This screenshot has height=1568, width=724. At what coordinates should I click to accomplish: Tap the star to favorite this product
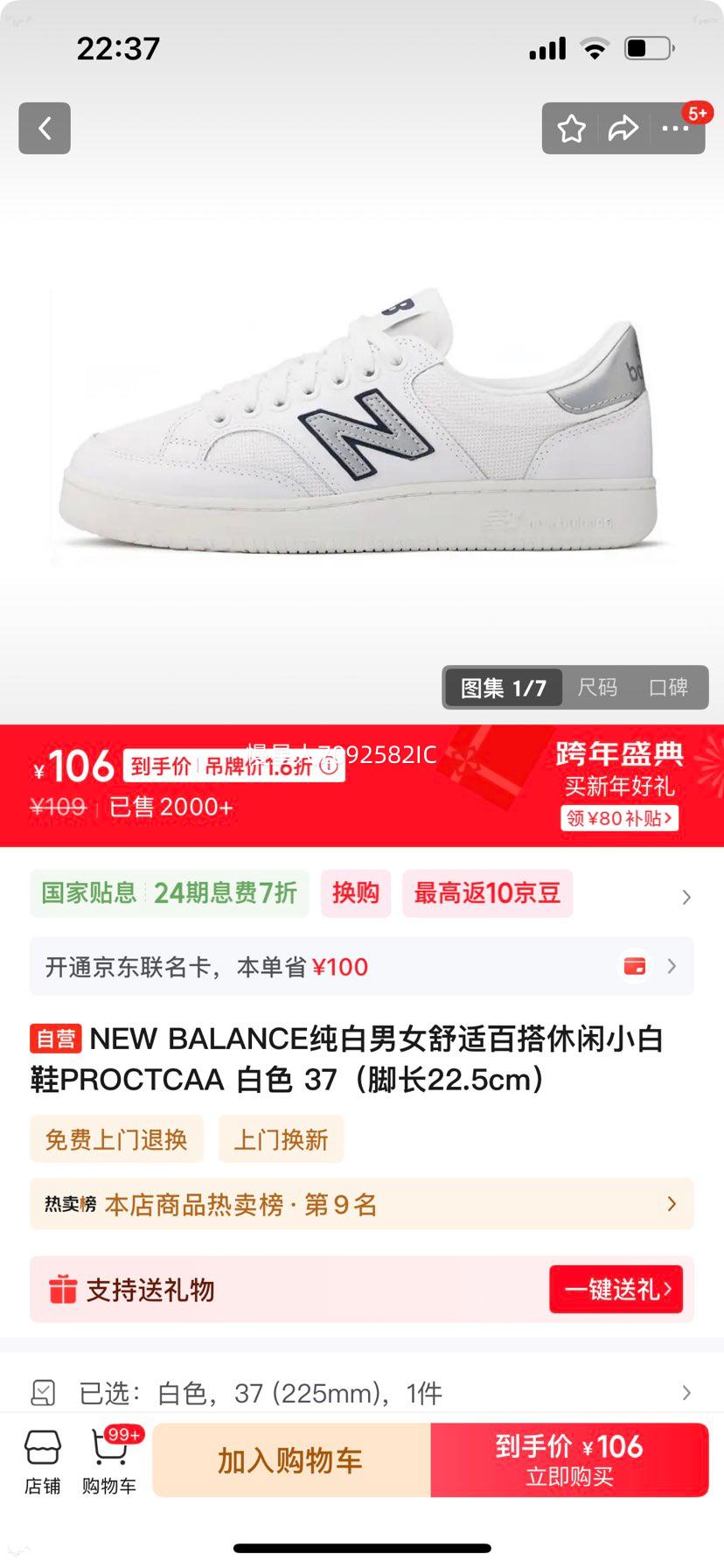[571, 129]
